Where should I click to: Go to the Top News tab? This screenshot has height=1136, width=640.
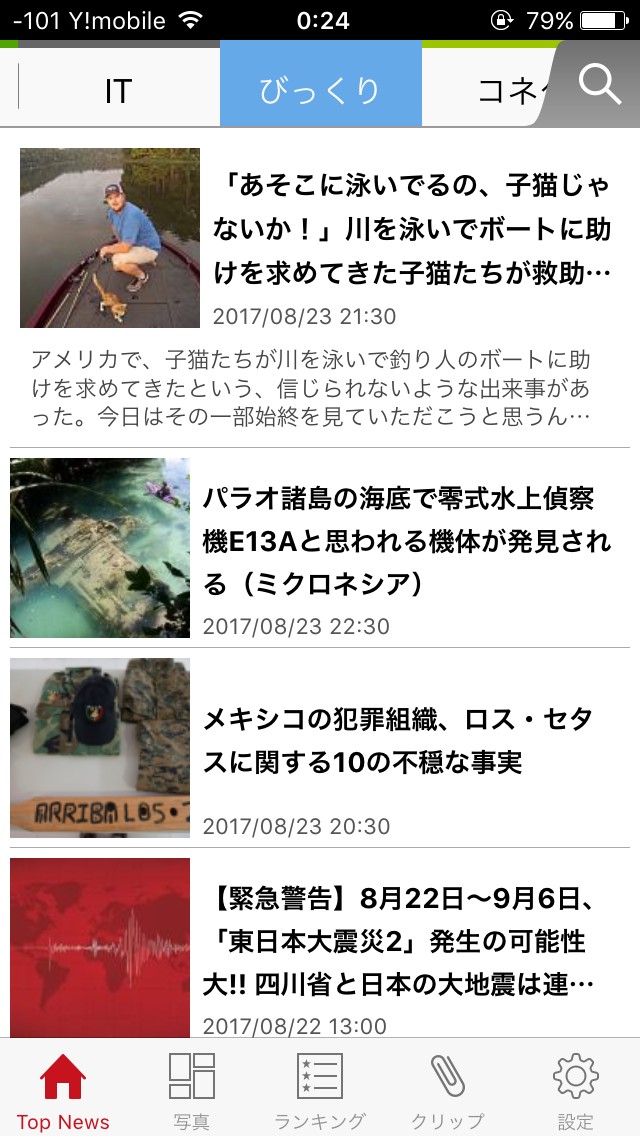62,1090
